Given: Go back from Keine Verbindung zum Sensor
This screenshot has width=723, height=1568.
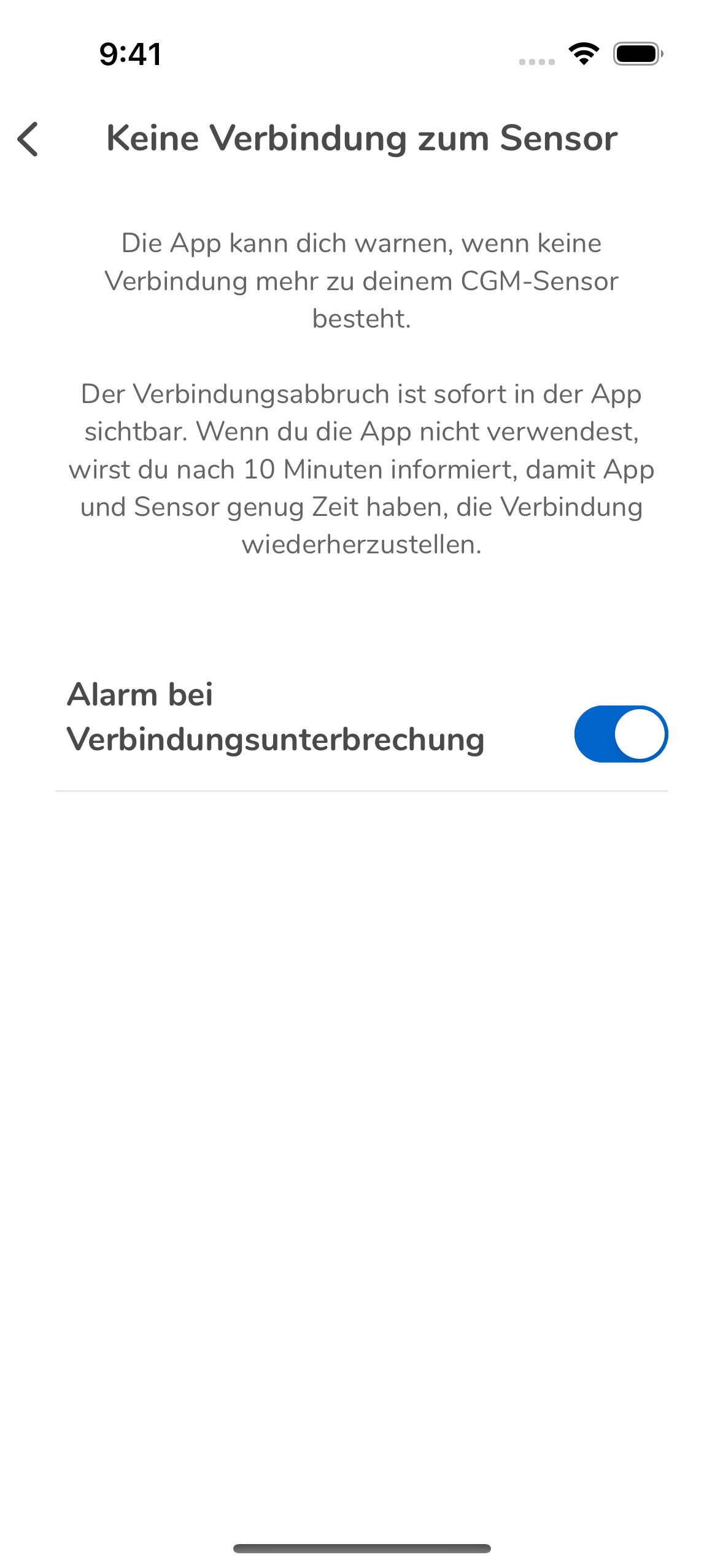Looking at the screenshot, I should [28, 139].
